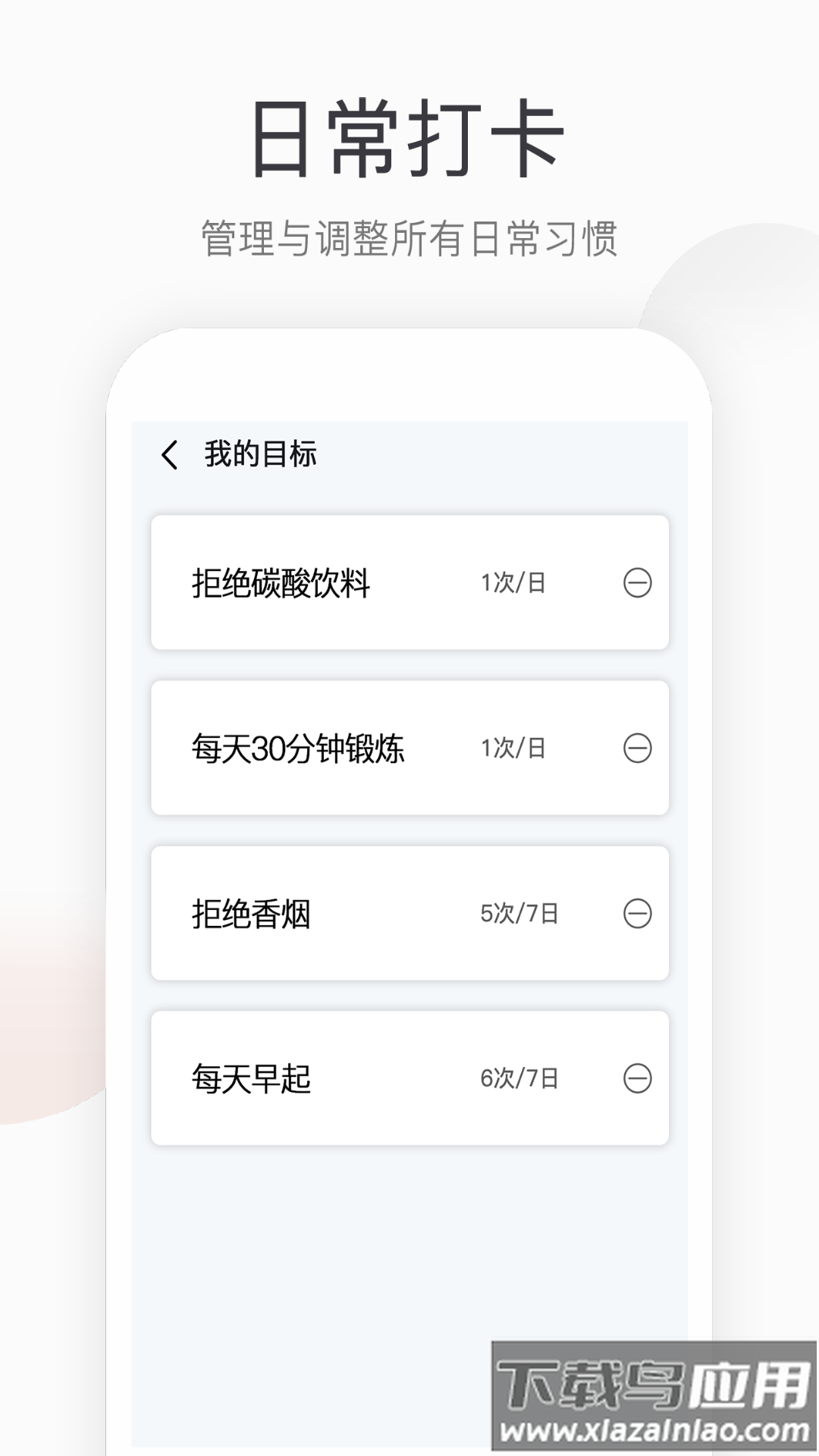Image resolution: width=819 pixels, height=1456 pixels.
Task: Open frequency selector showing 1次/日 for soda goal
Action: tap(516, 583)
